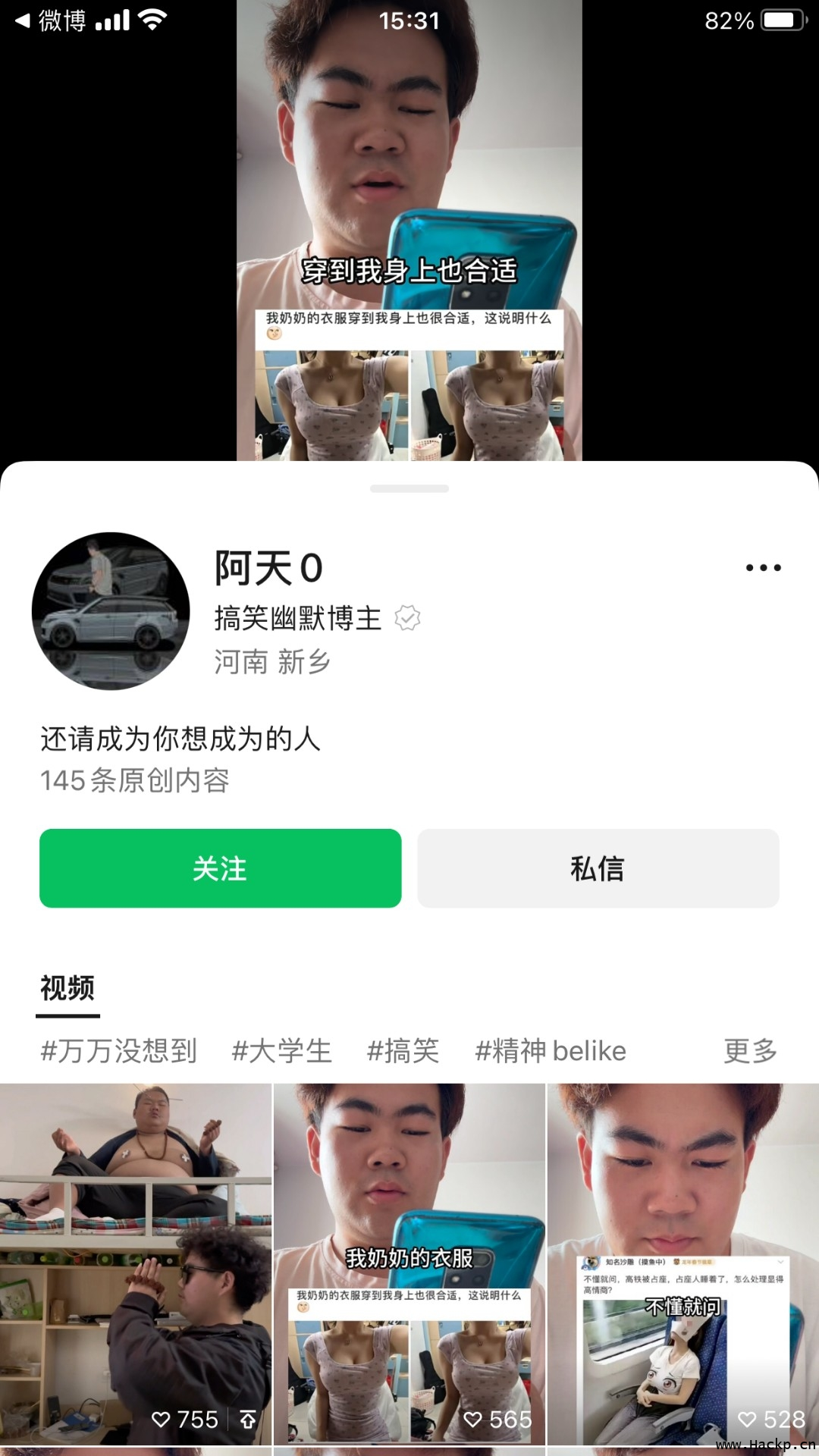Filter by #搞笑 hashtag
819x1456 pixels.
(403, 1051)
